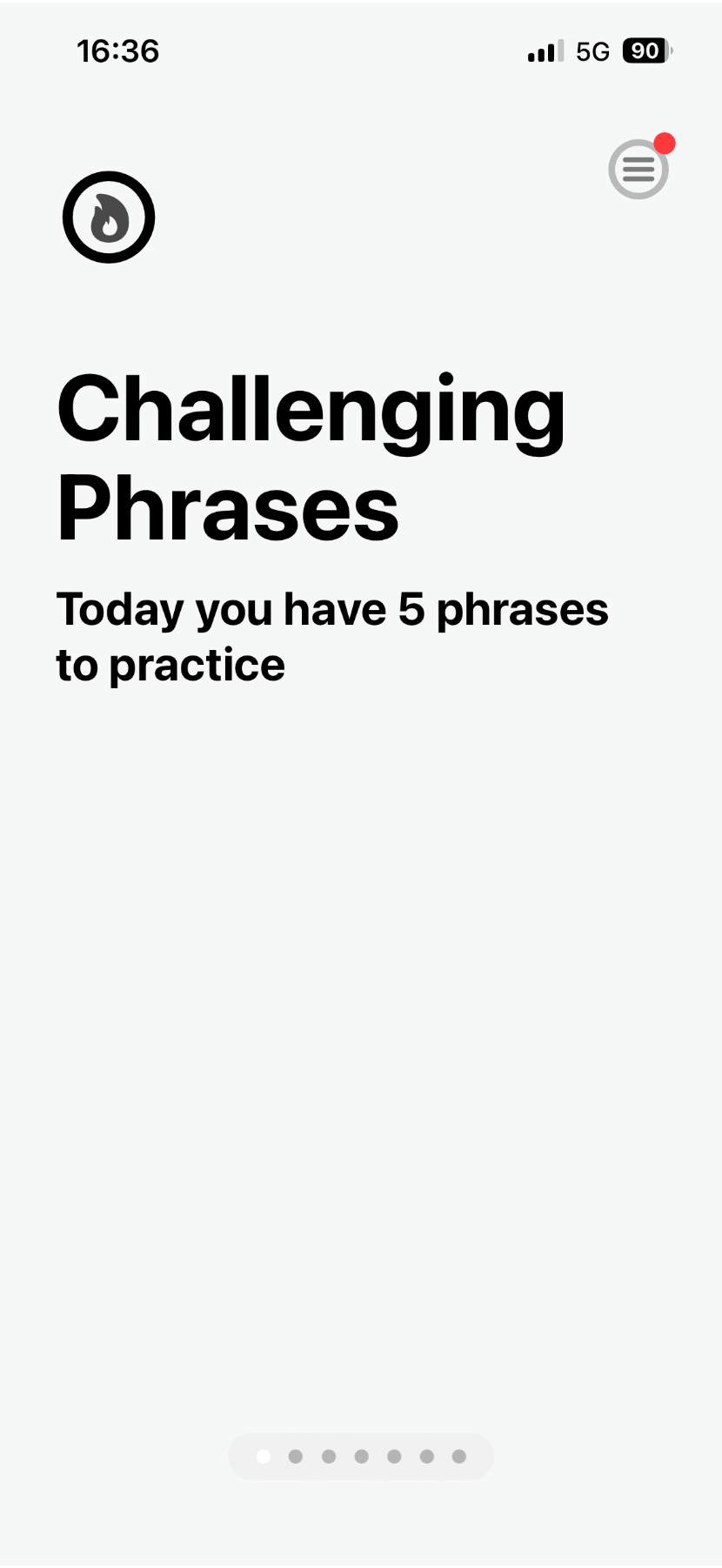The width and height of the screenshot is (722, 1568).
Task: Tap the page indicator pill at the bottom
Action: tap(360, 1456)
